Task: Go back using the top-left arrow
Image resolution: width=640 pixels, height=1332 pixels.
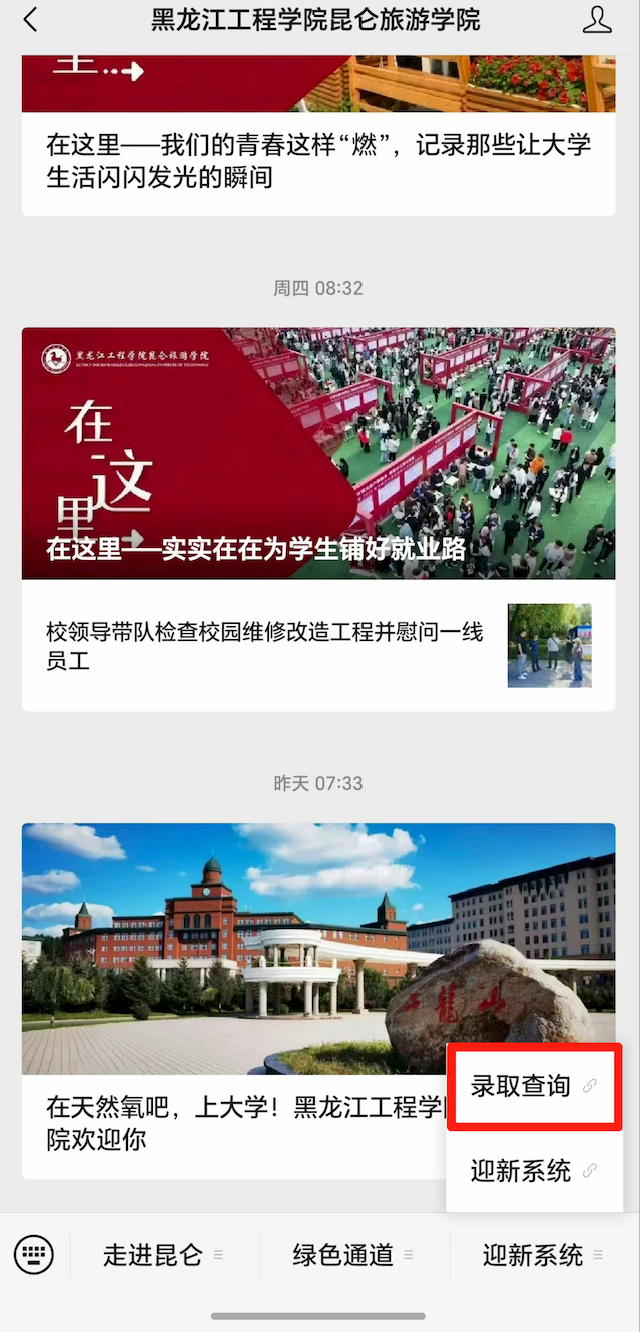Action: (x=30, y=19)
